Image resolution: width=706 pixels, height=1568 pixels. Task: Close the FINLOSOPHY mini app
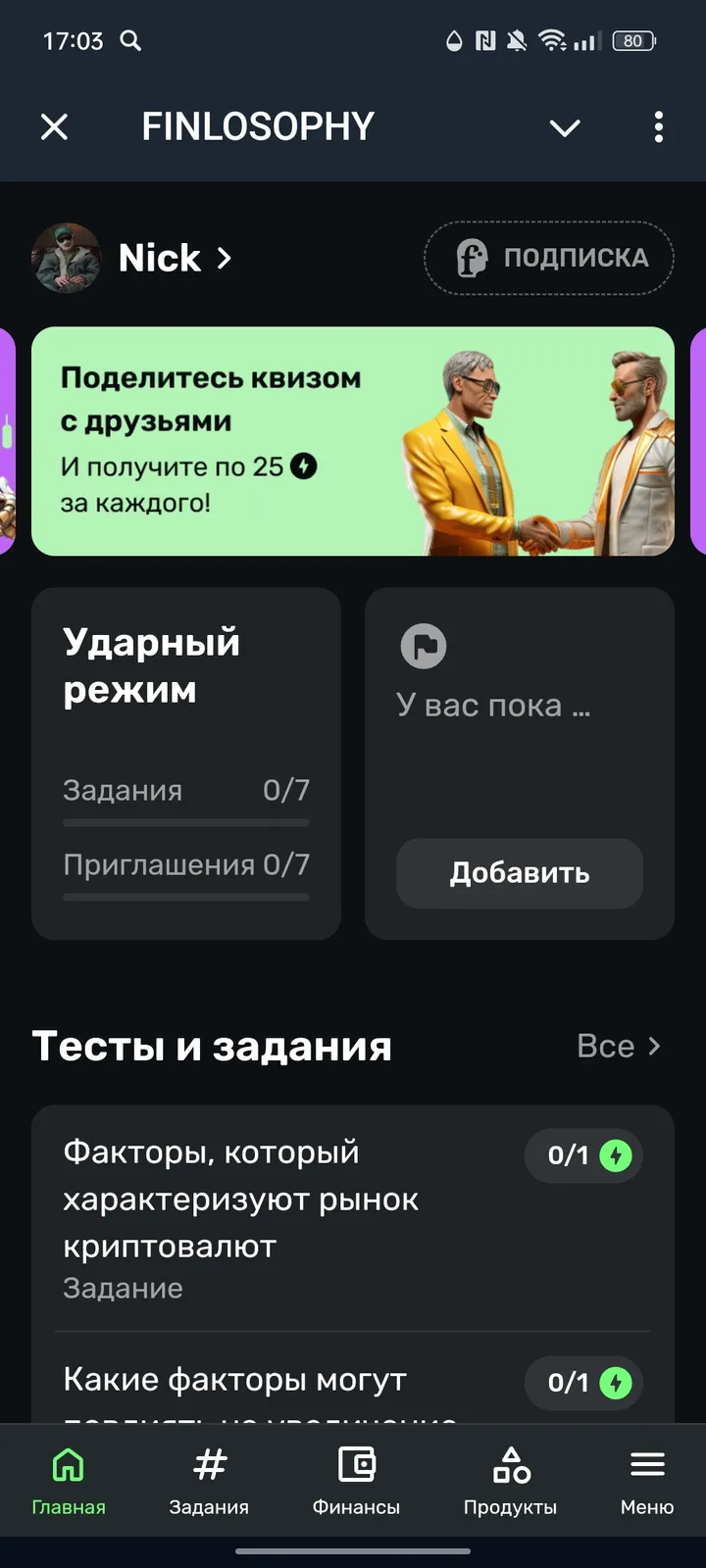[55, 126]
